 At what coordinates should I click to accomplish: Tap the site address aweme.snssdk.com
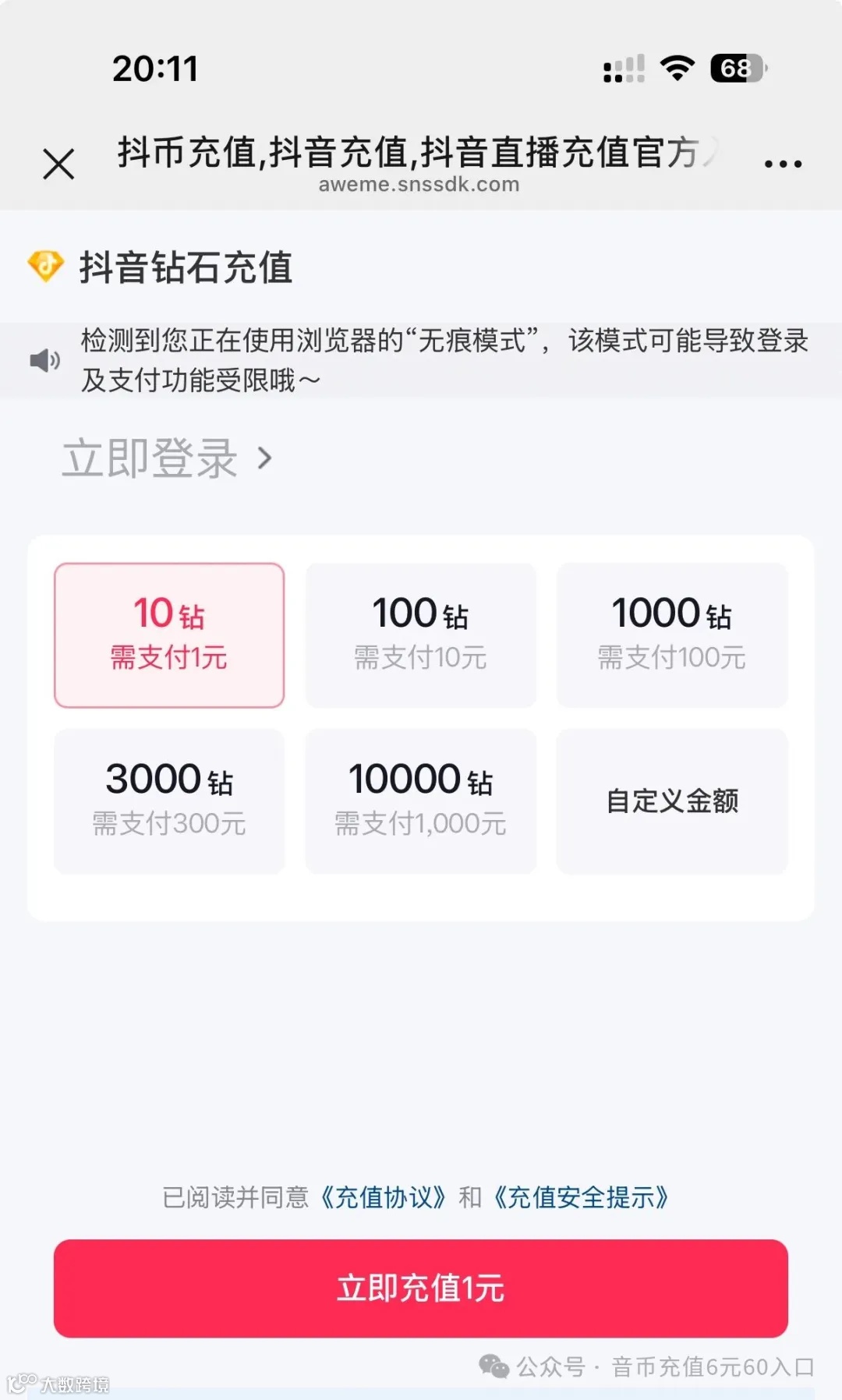tap(419, 185)
